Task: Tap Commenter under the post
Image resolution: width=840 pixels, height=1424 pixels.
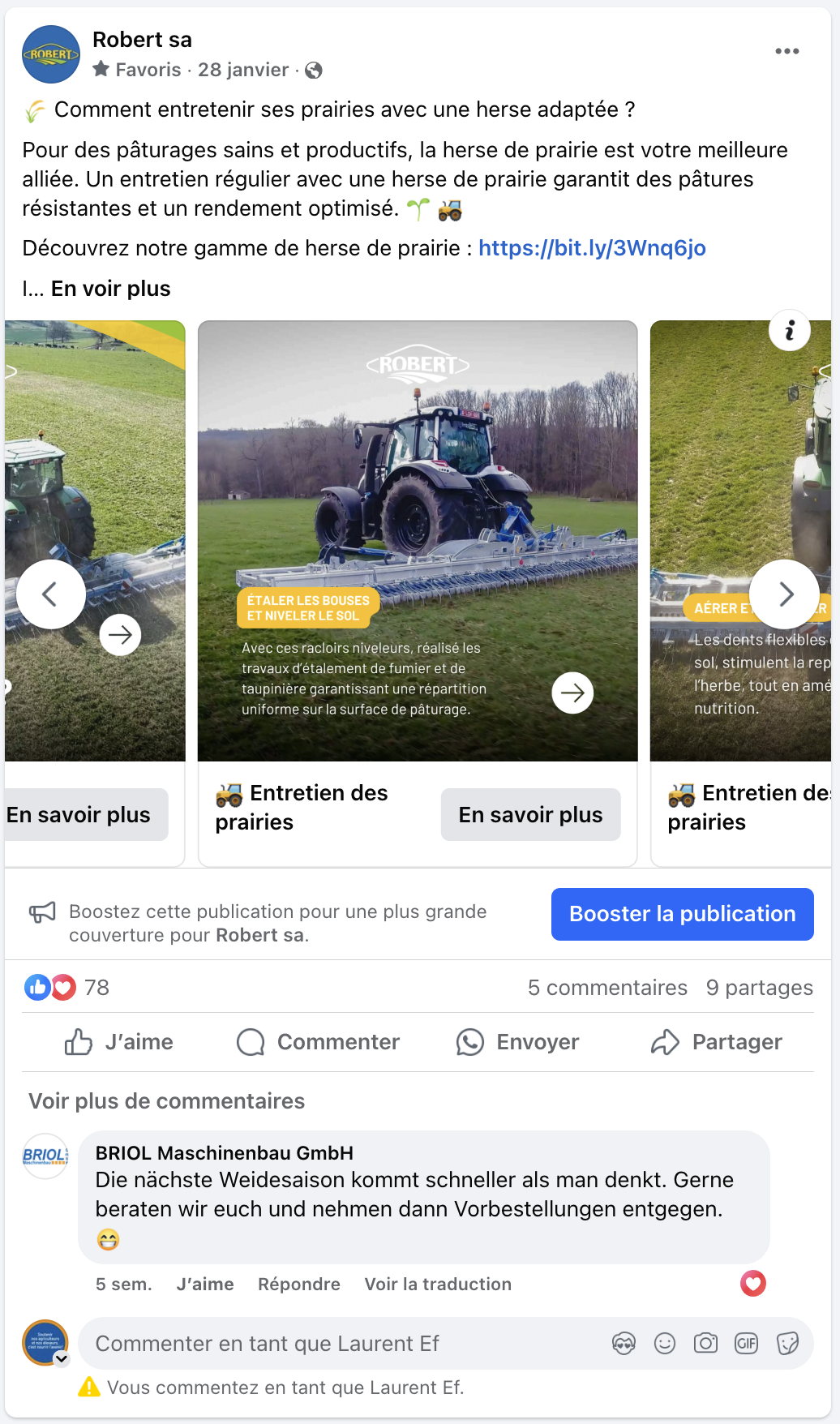Action: (x=319, y=1042)
